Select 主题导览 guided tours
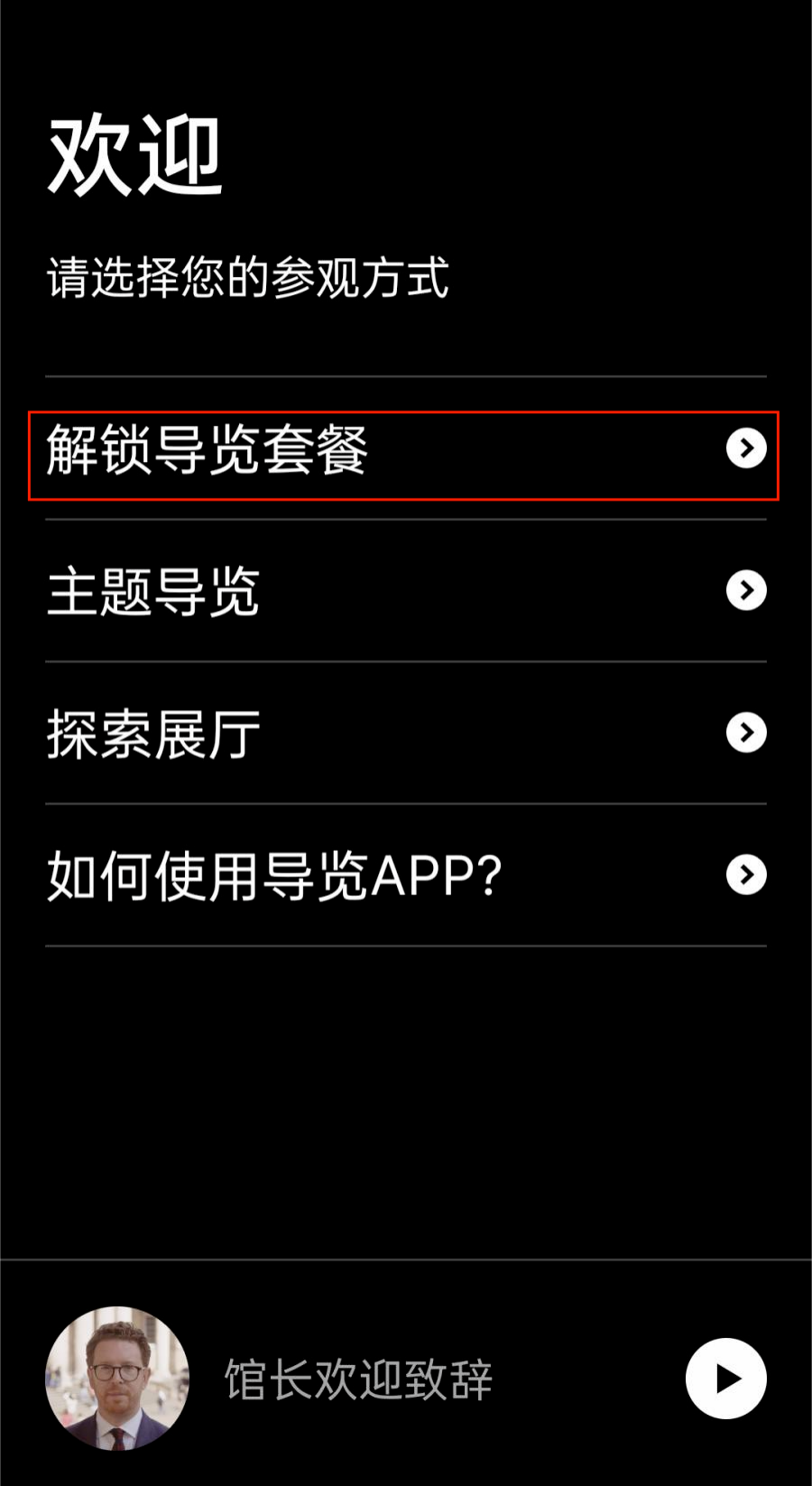Screen dimensions: 812x1486 (x=403, y=591)
